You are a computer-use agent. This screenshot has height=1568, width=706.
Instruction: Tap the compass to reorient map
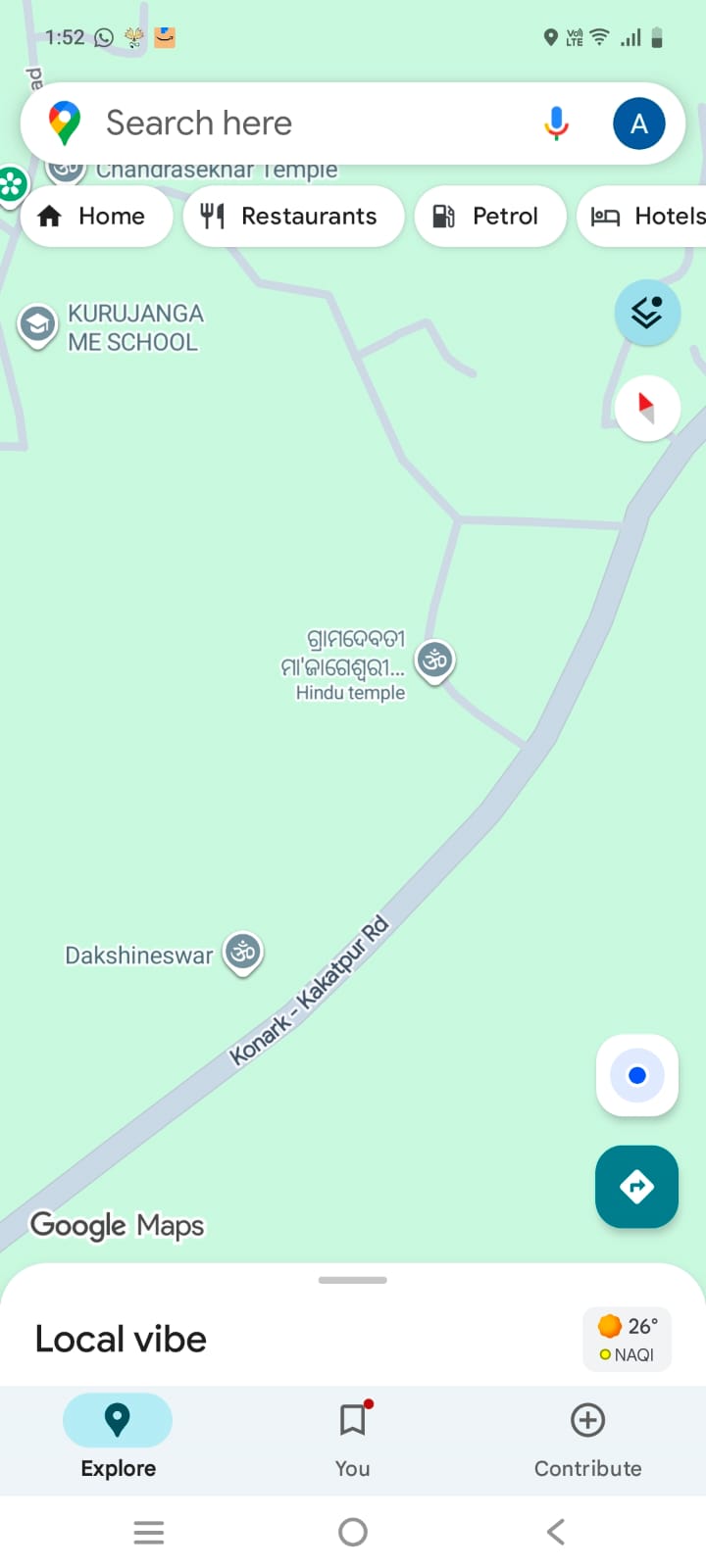[647, 407]
